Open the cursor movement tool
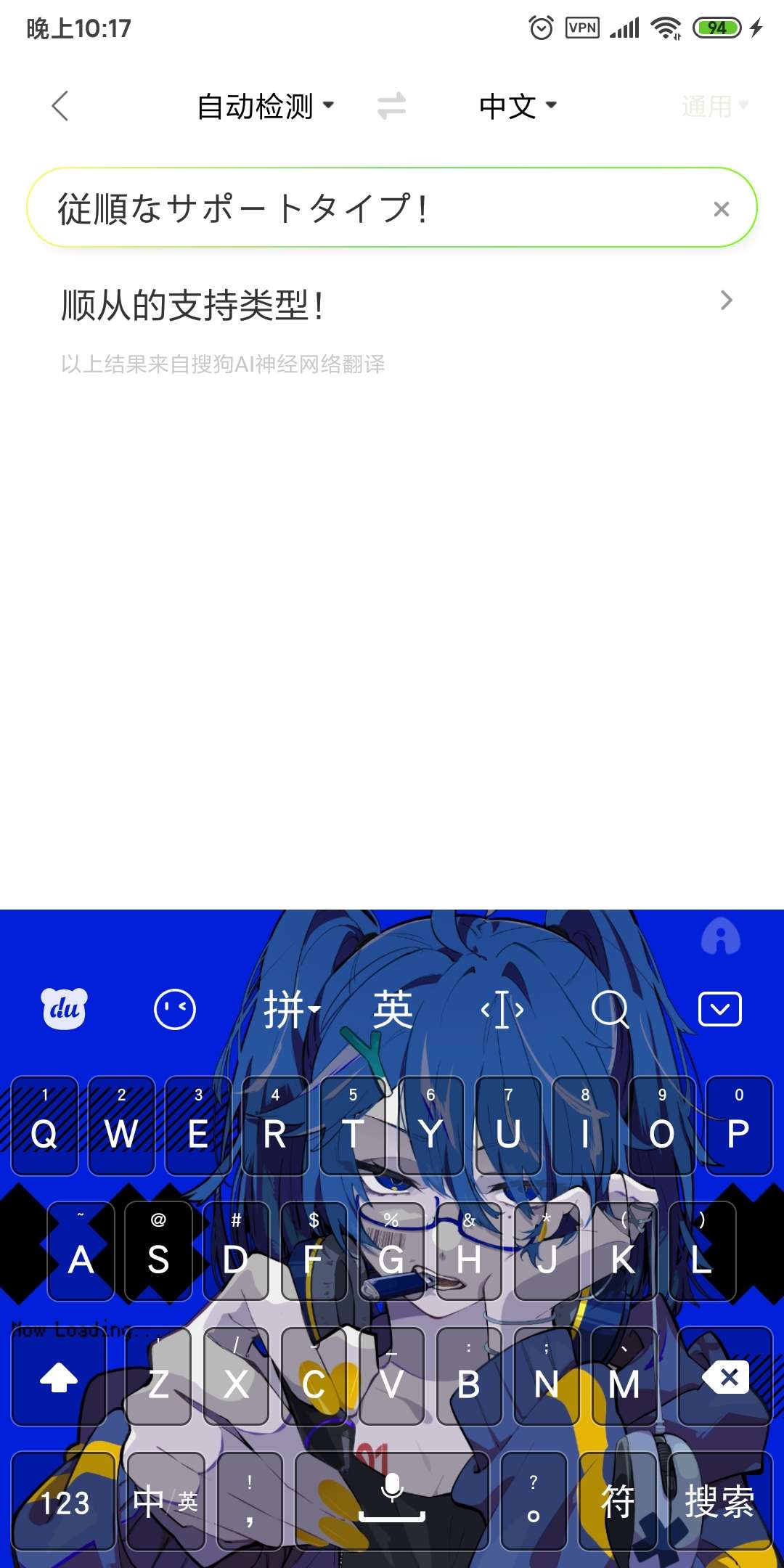784x1568 pixels. (x=502, y=1009)
